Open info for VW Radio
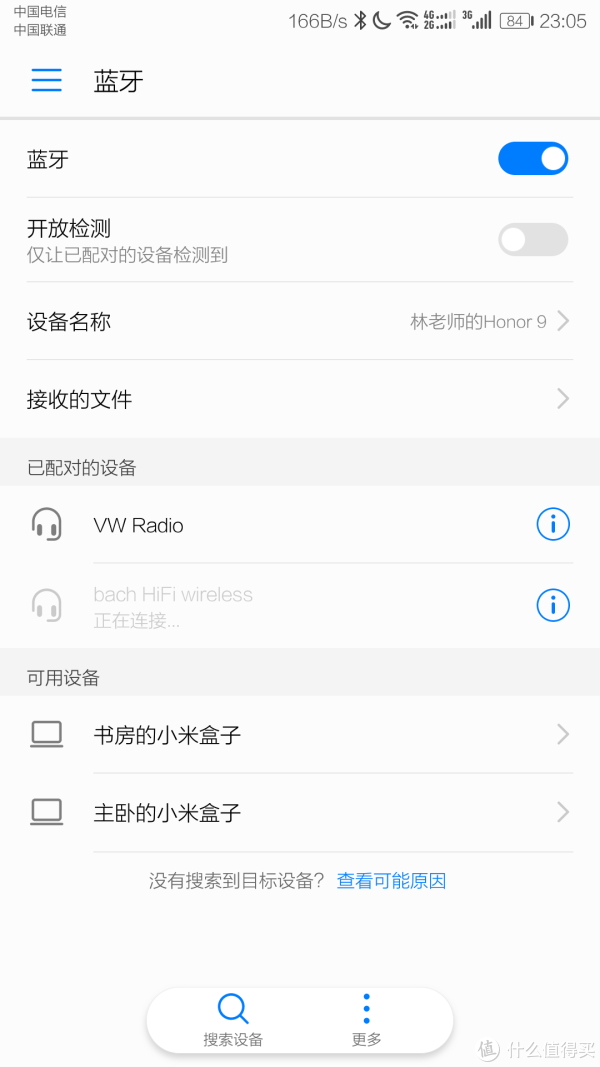The width and height of the screenshot is (600, 1067). (x=553, y=524)
